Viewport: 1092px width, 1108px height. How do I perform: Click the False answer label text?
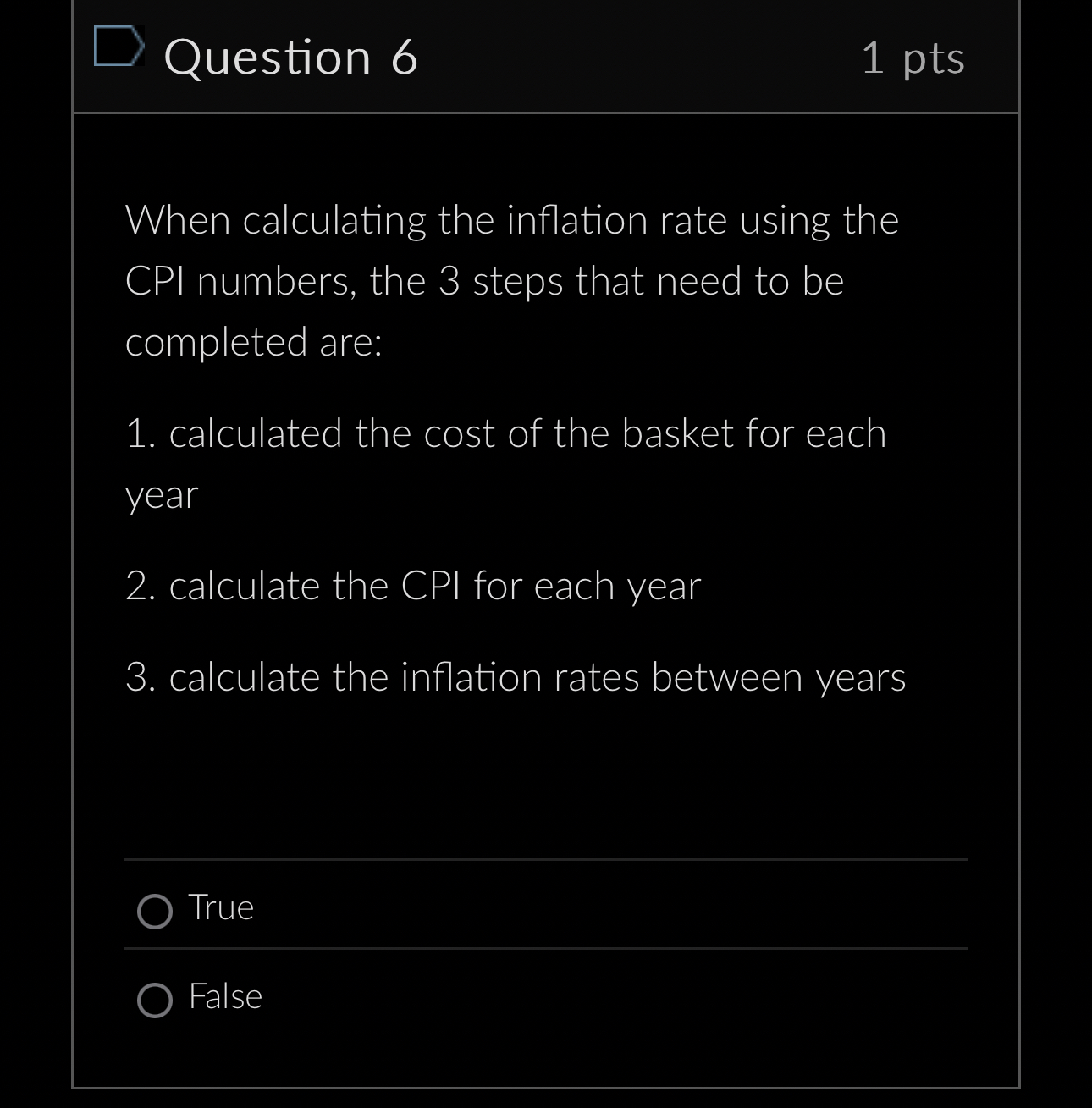click(224, 997)
